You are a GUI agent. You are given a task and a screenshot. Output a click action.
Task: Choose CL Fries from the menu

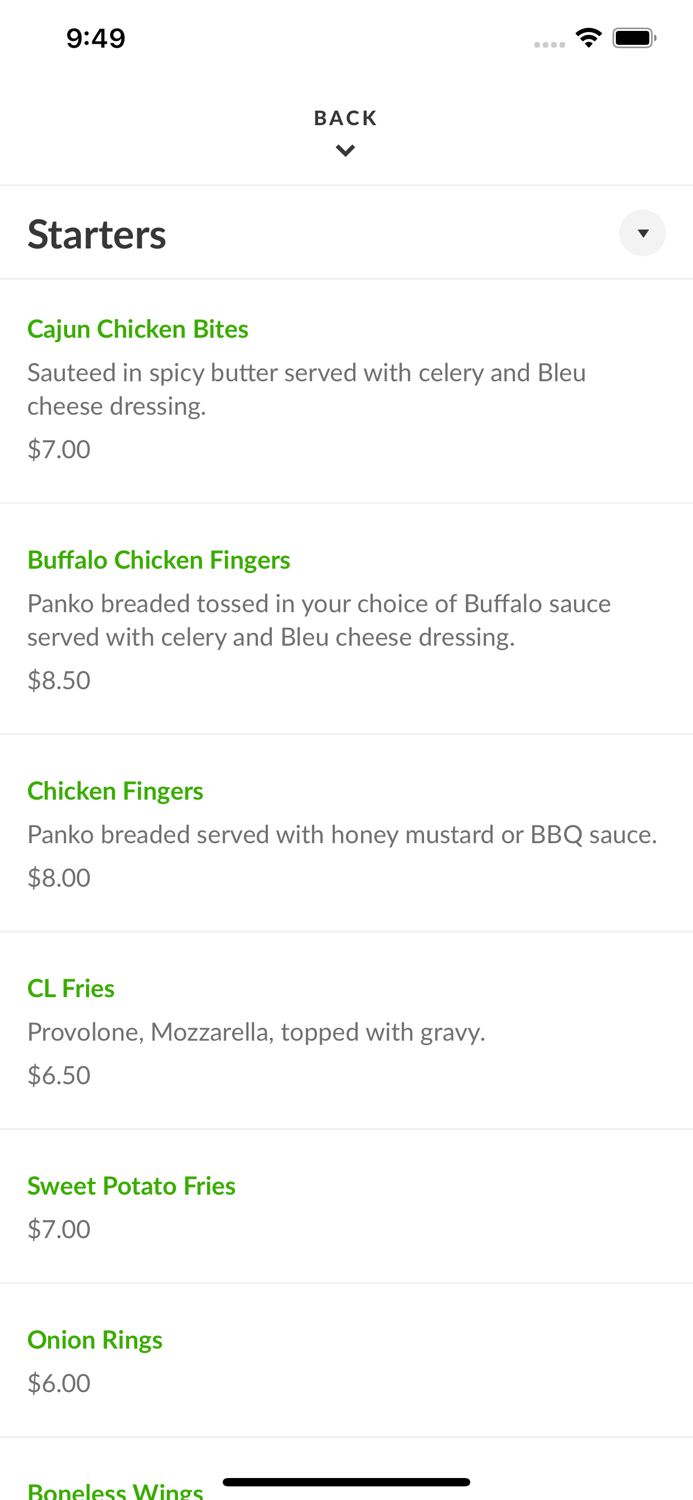(x=346, y=1031)
